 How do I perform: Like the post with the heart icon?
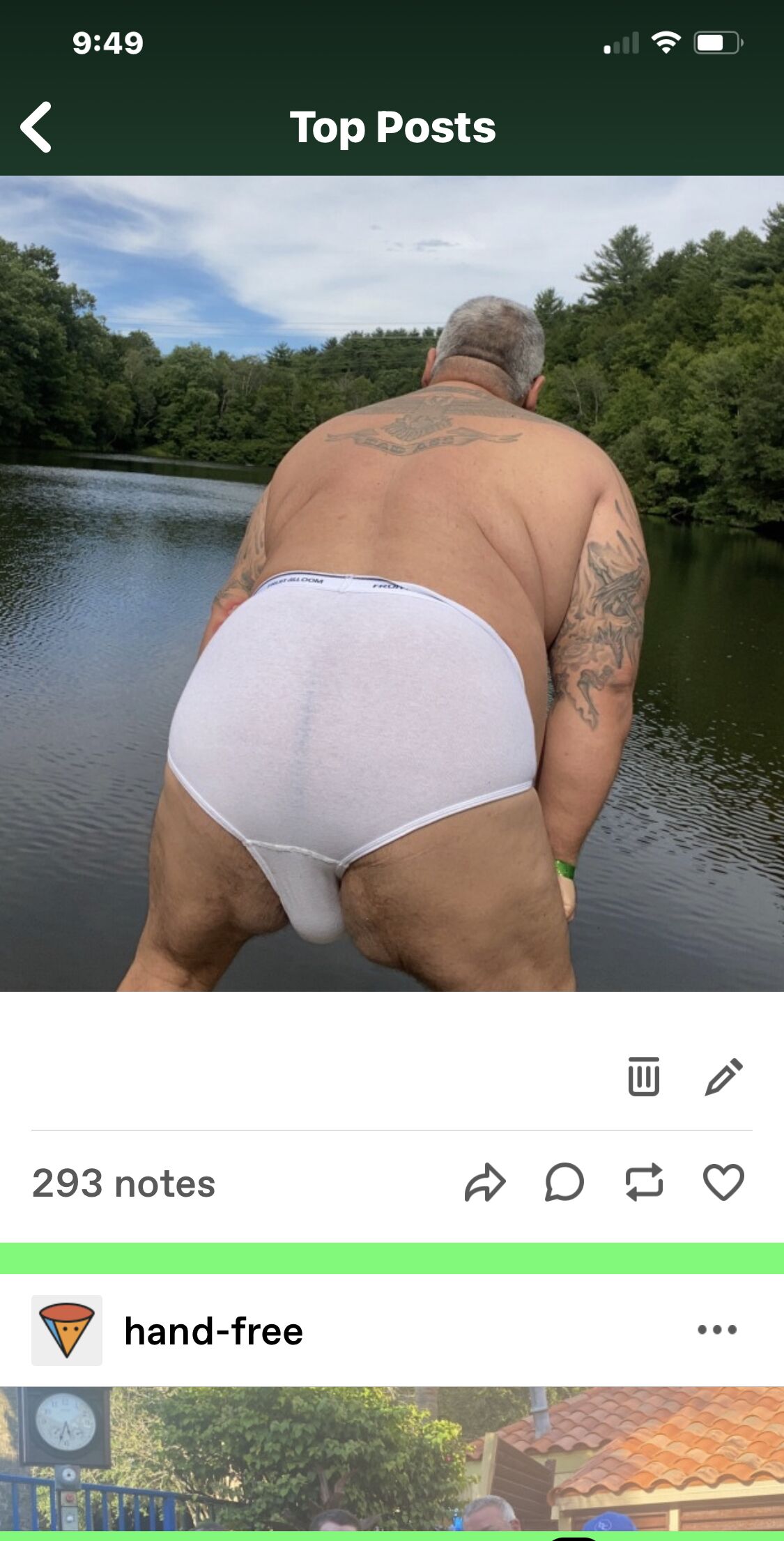723,1183
